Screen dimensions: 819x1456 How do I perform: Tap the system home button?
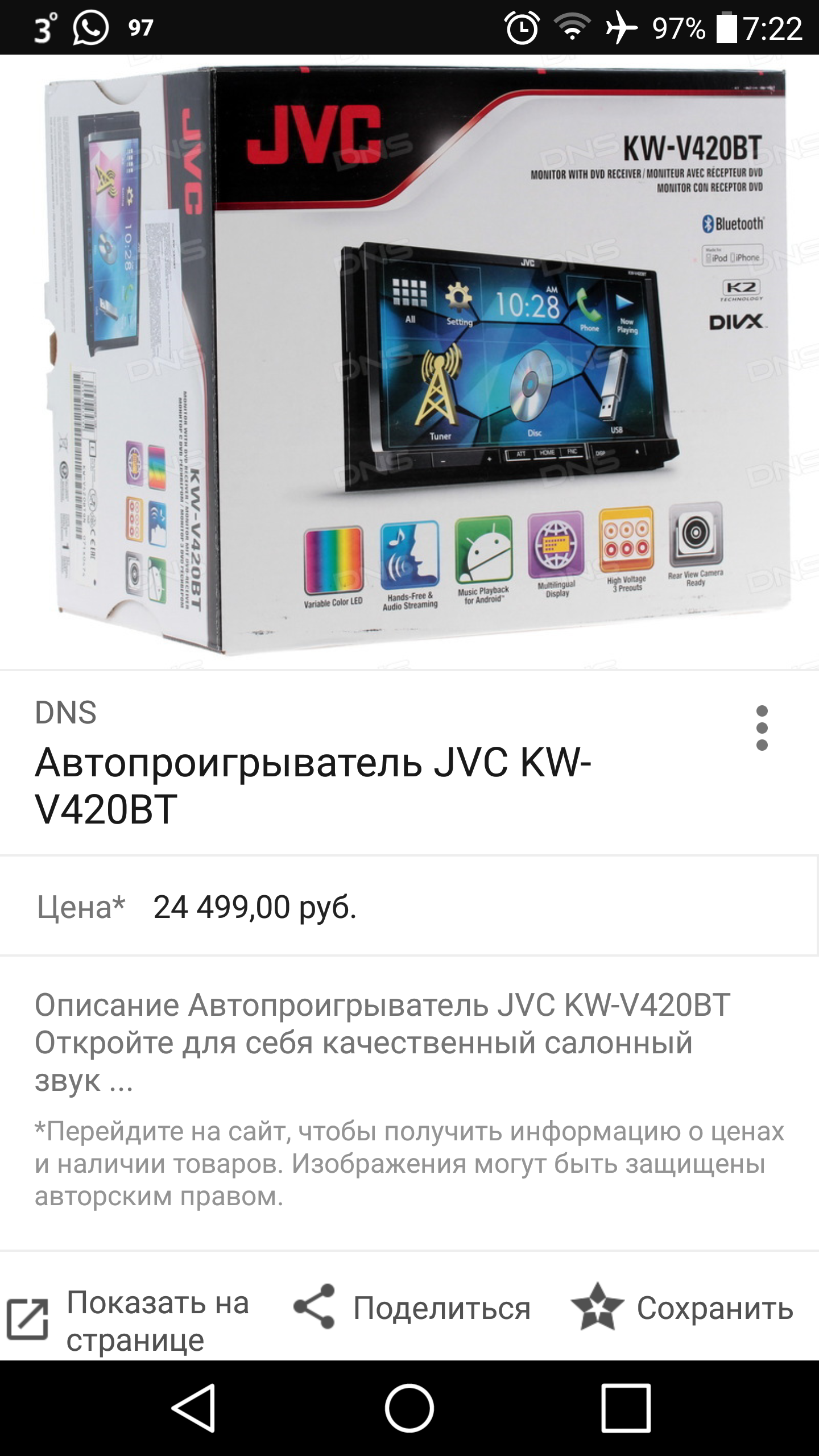coord(409,1408)
